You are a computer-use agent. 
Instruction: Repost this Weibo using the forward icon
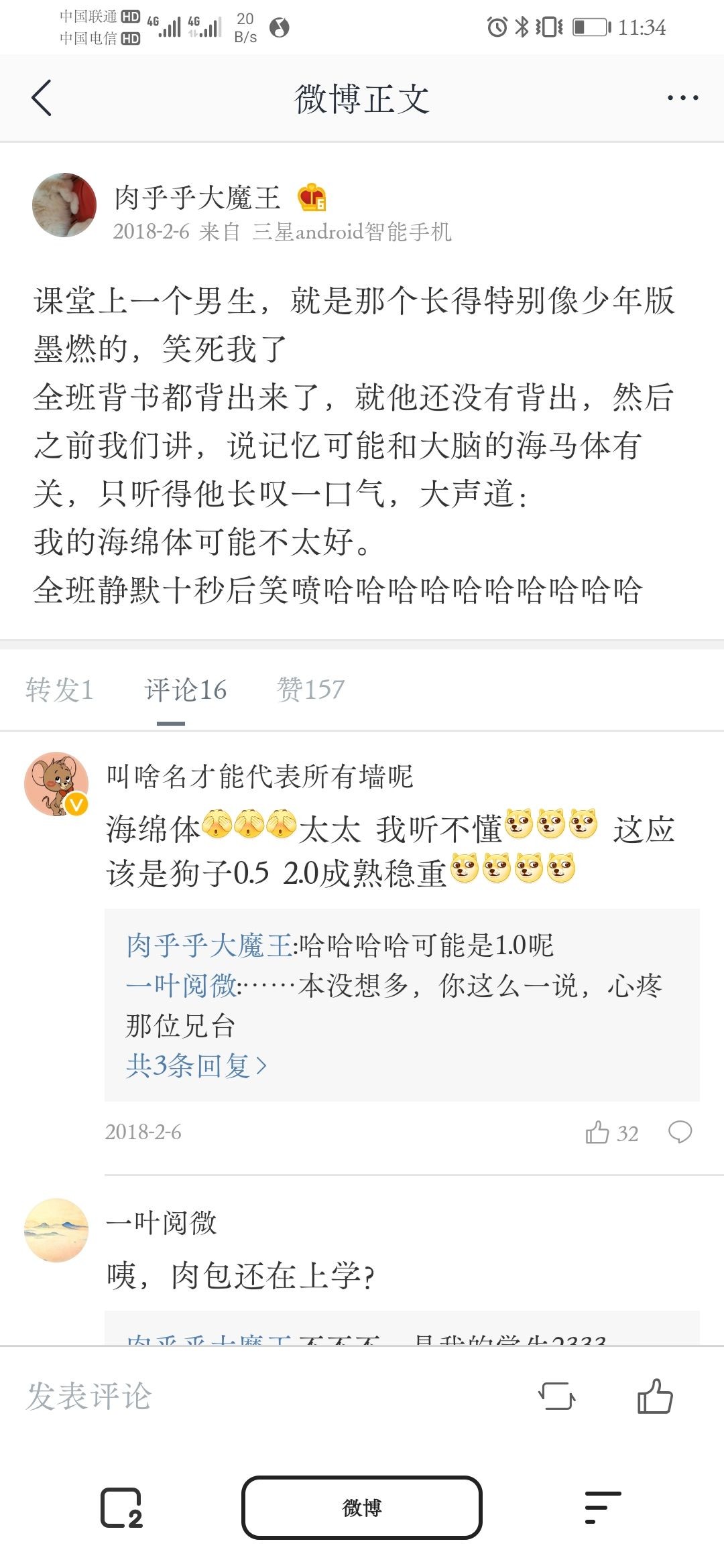pyautogui.click(x=557, y=1396)
